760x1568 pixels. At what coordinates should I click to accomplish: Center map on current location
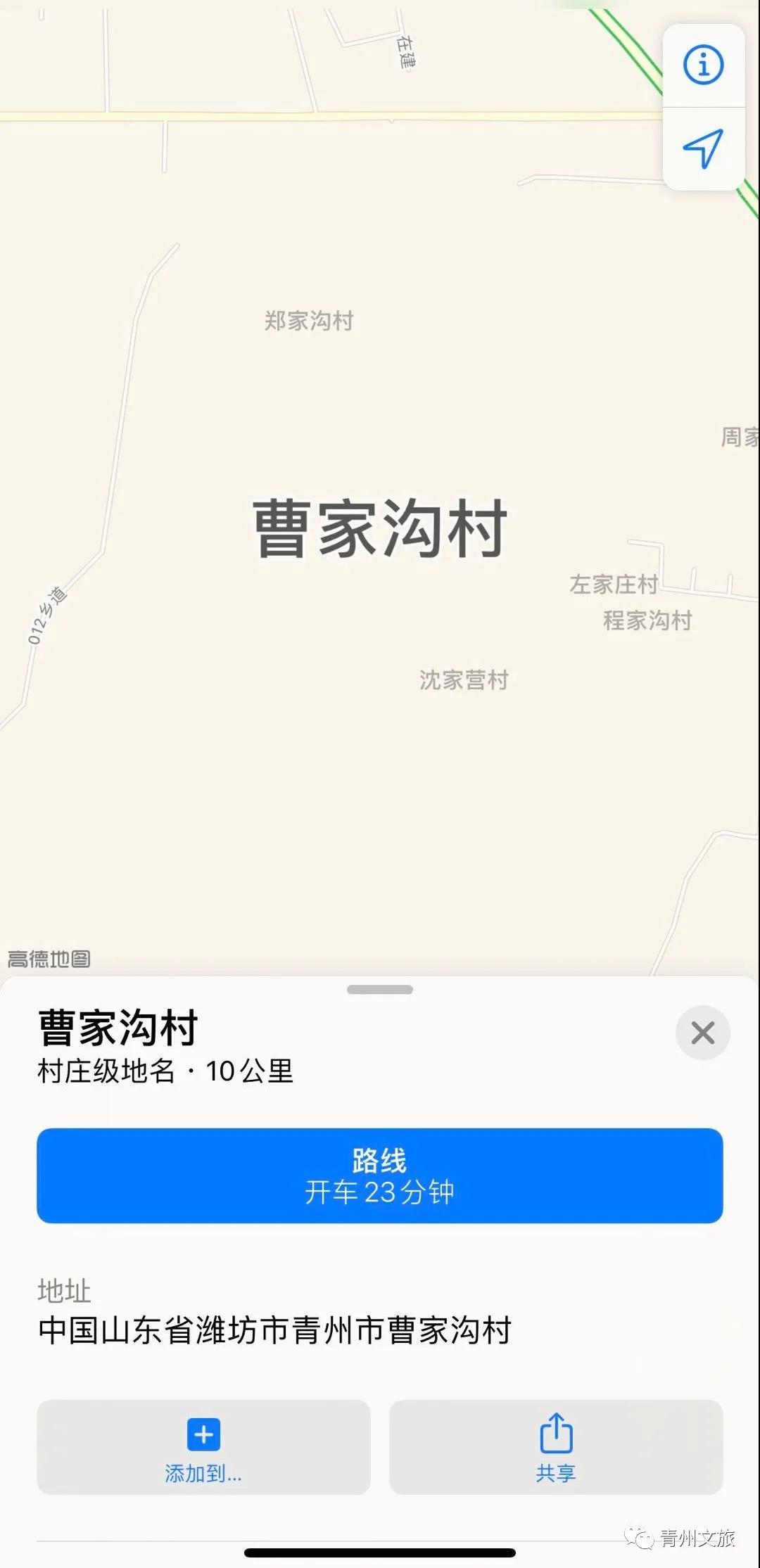(703, 148)
